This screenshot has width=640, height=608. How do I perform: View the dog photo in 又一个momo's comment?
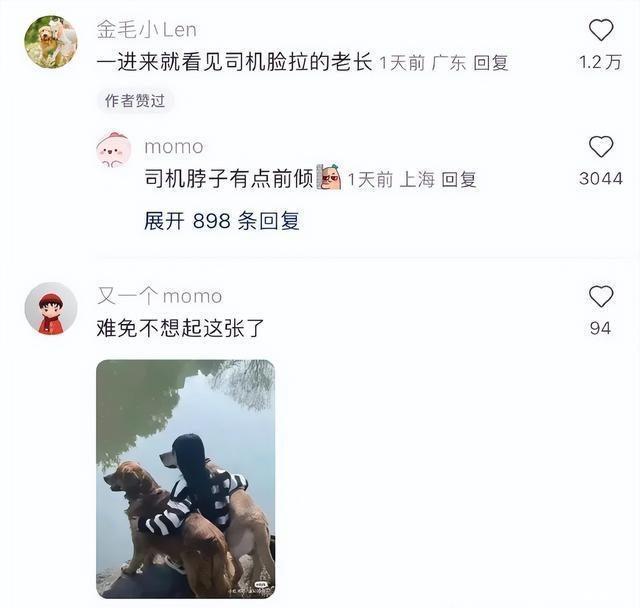(x=185, y=478)
